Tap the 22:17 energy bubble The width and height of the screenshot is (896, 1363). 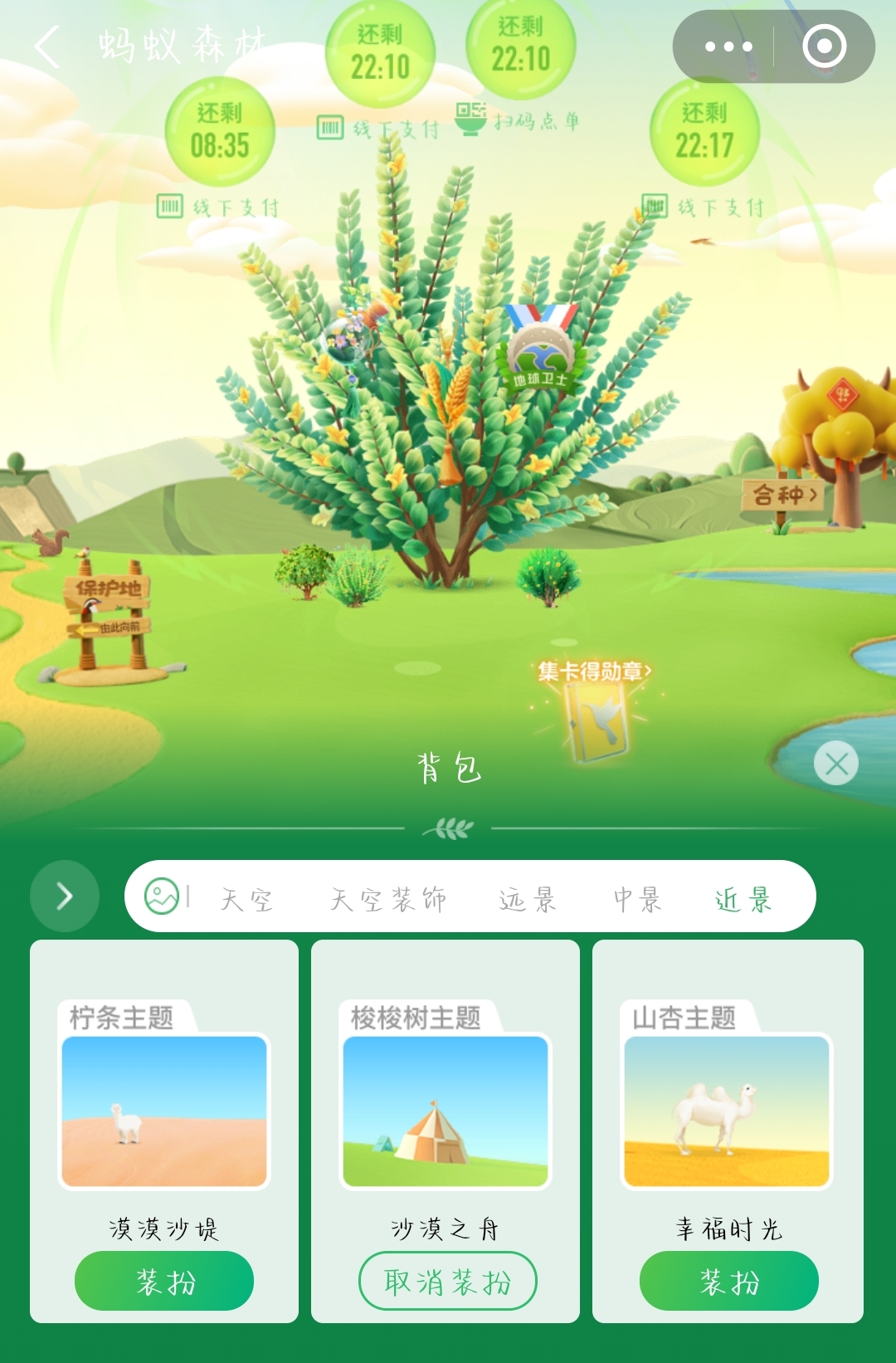pos(704,132)
